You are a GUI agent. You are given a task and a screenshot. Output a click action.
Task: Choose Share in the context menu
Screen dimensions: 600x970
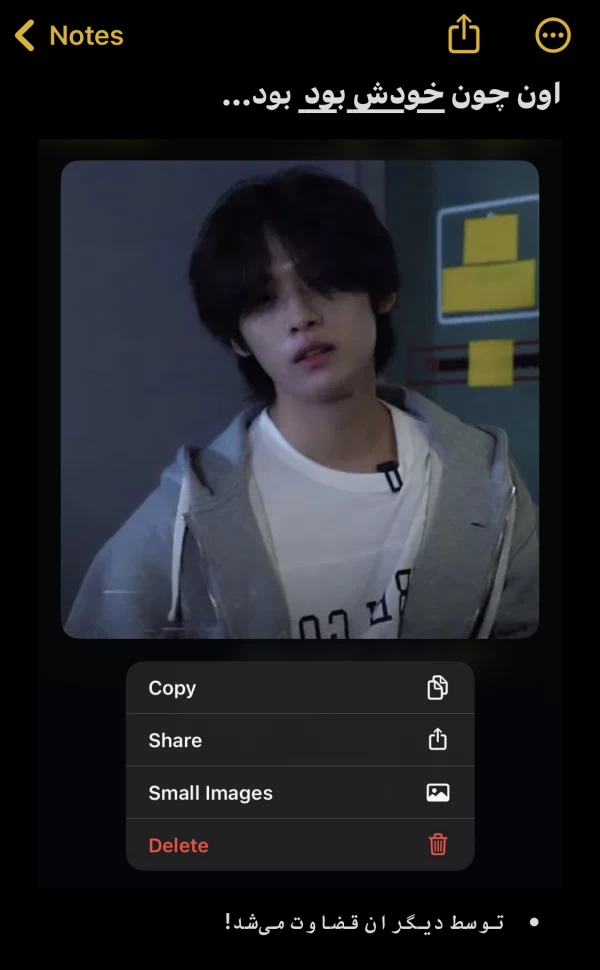tap(299, 740)
